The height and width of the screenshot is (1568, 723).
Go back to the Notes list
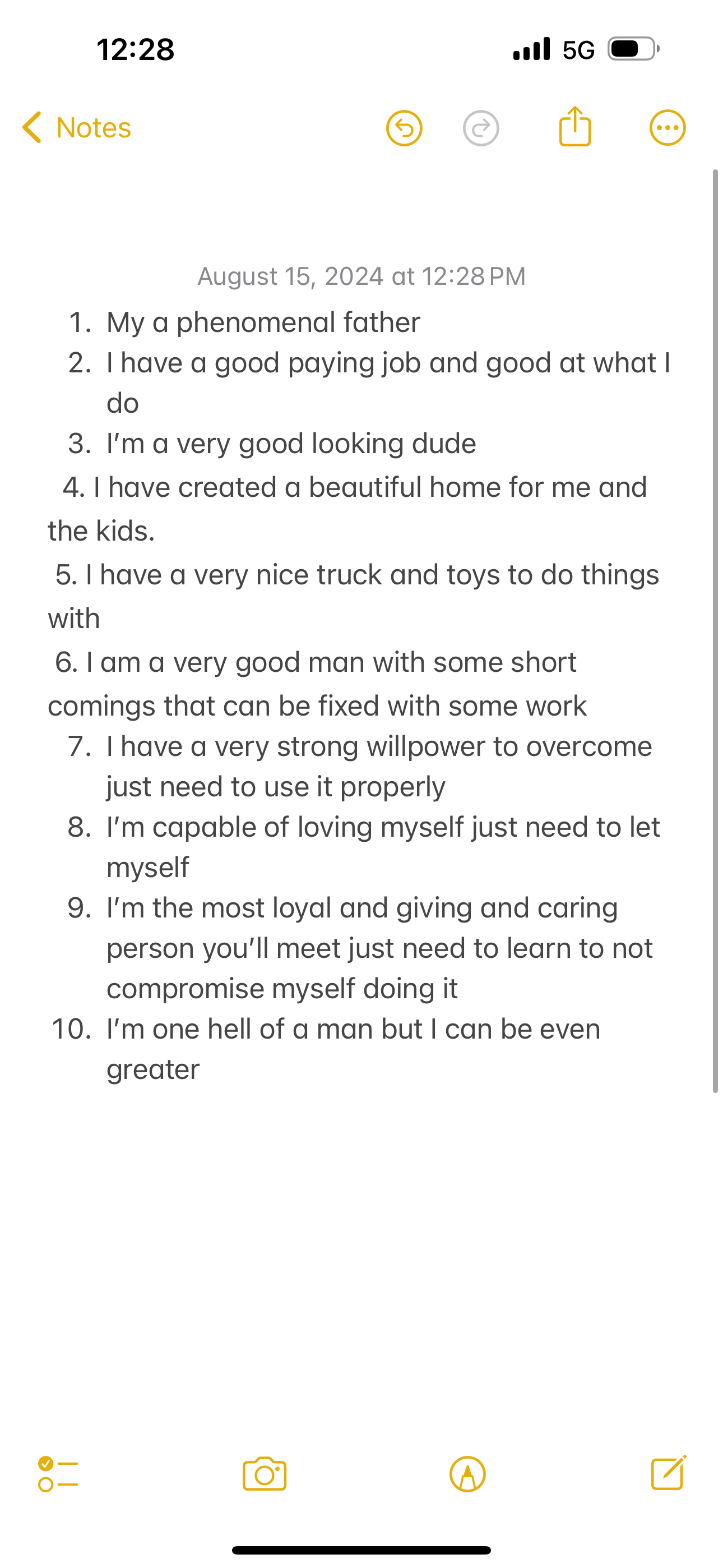click(x=76, y=128)
